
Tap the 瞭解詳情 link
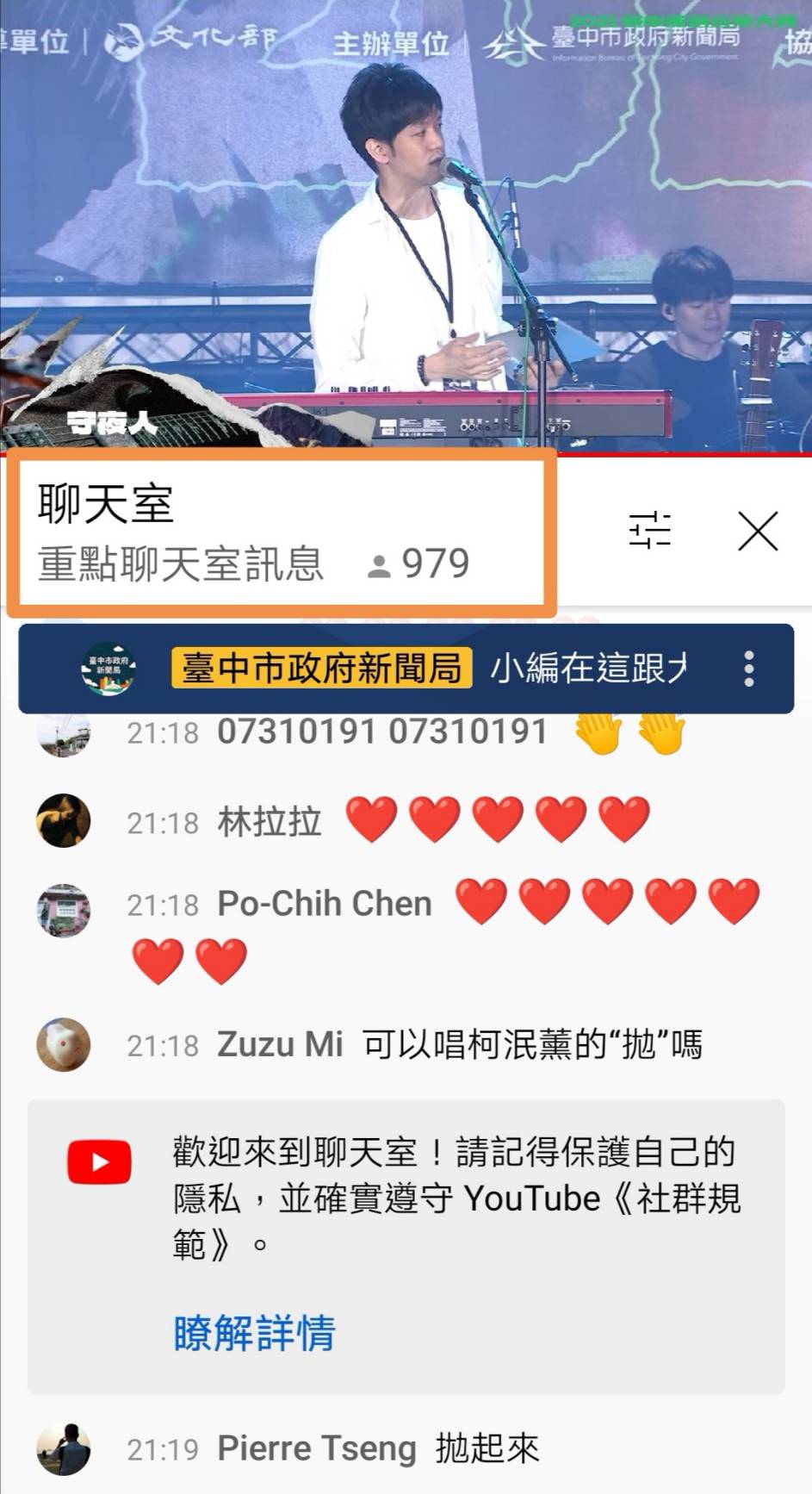pyautogui.click(x=254, y=1333)
